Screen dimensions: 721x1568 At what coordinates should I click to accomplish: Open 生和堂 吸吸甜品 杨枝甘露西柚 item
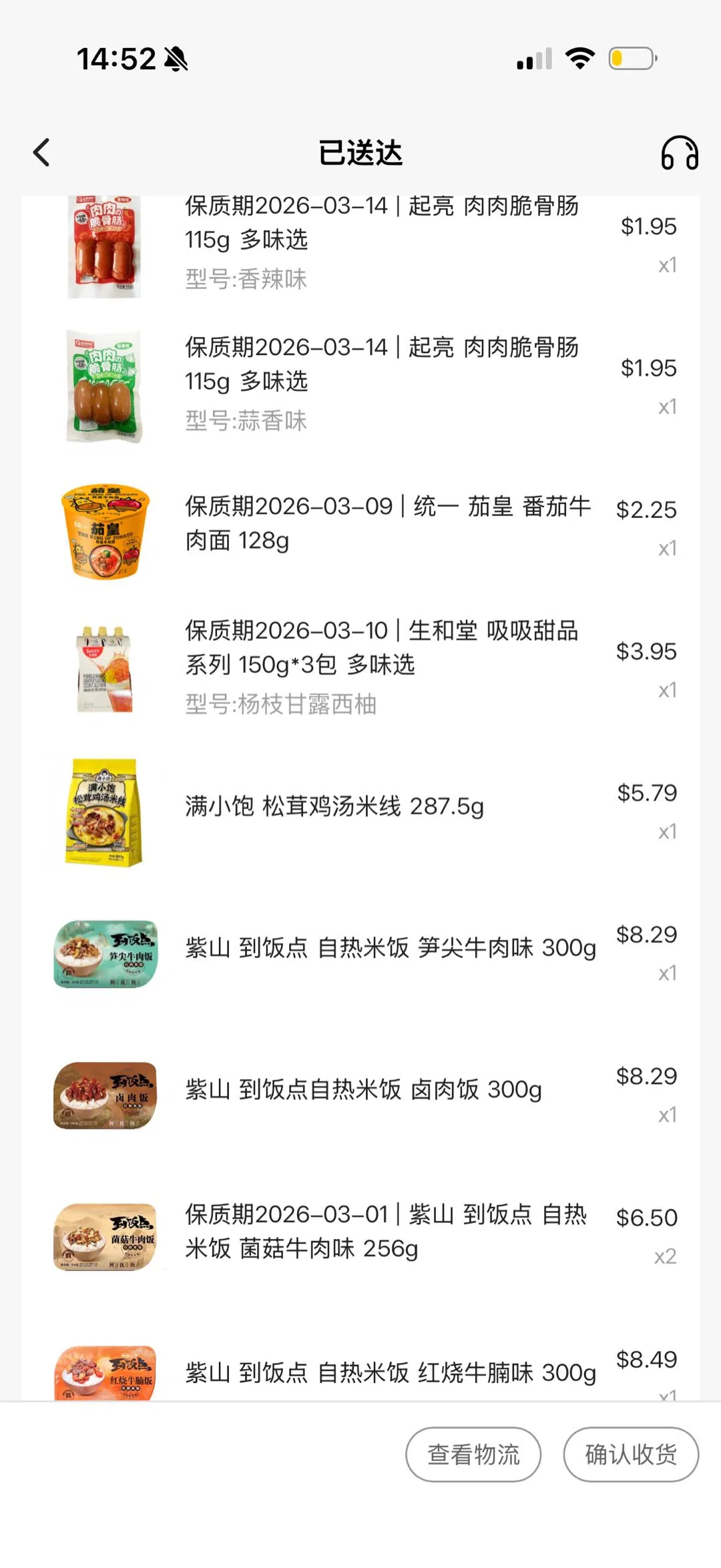tap(381, 666)
